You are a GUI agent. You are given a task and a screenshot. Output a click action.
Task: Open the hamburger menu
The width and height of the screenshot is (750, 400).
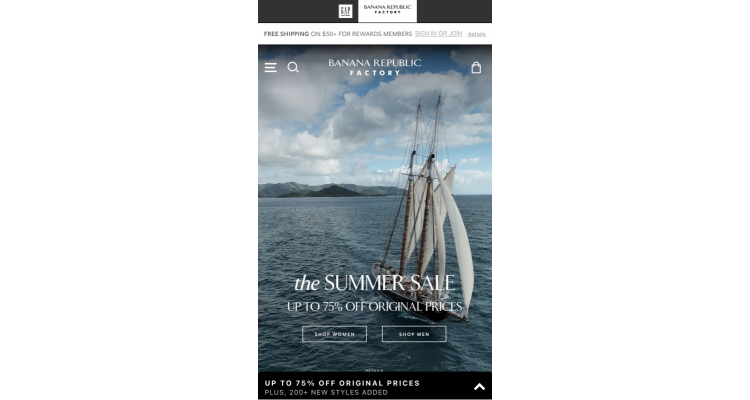tap(271, 68)
